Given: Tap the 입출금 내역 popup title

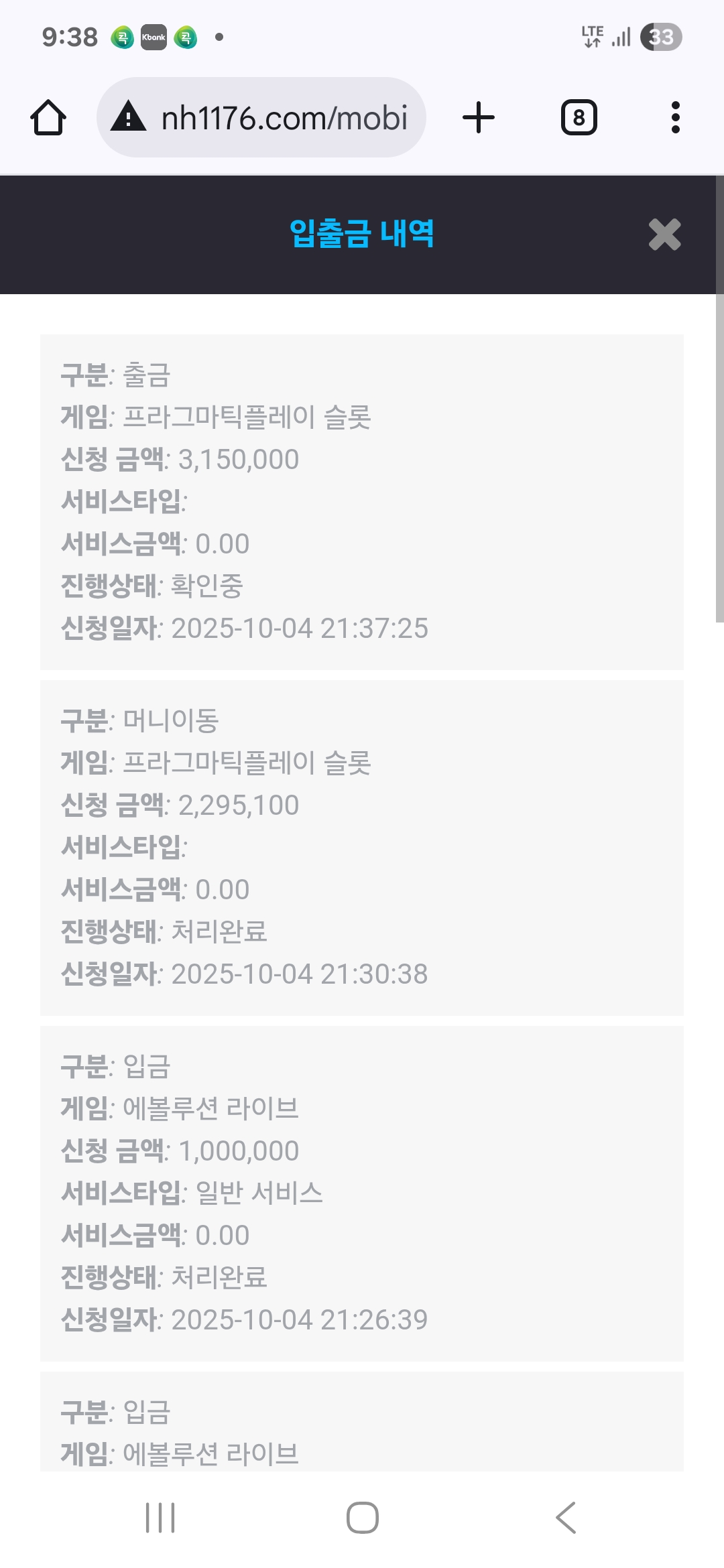Looking at the screenshot, I should (x=362, y=234).
